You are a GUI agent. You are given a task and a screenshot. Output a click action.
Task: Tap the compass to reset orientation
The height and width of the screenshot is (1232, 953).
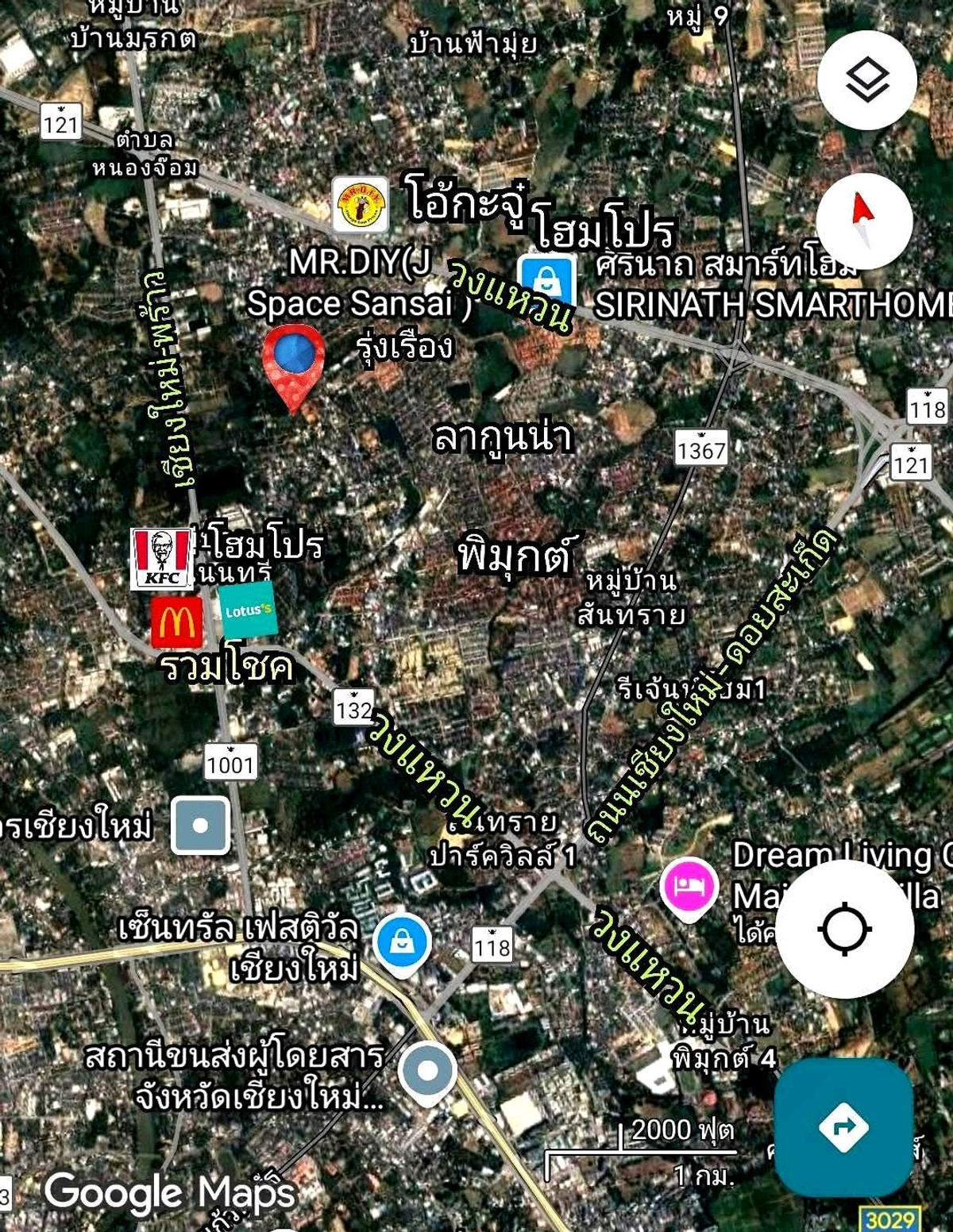click(x=864, y=221)
